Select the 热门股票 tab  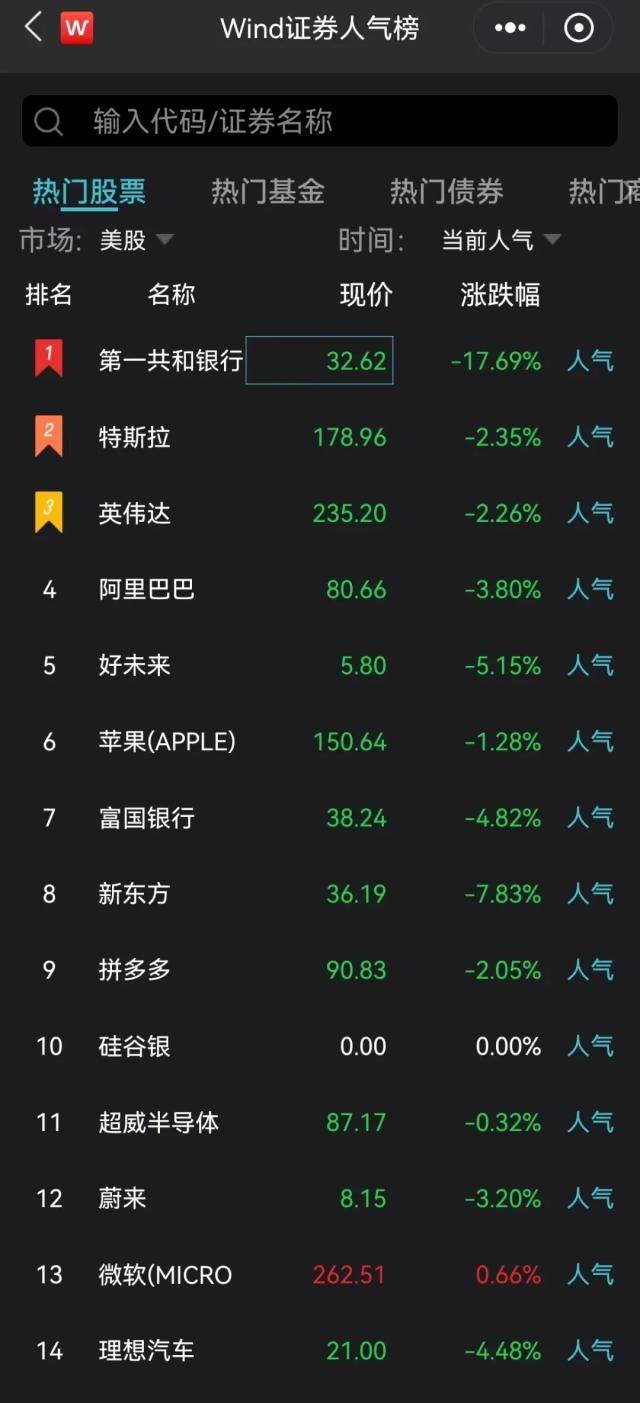pyautogui.click(x=89, y=191)
